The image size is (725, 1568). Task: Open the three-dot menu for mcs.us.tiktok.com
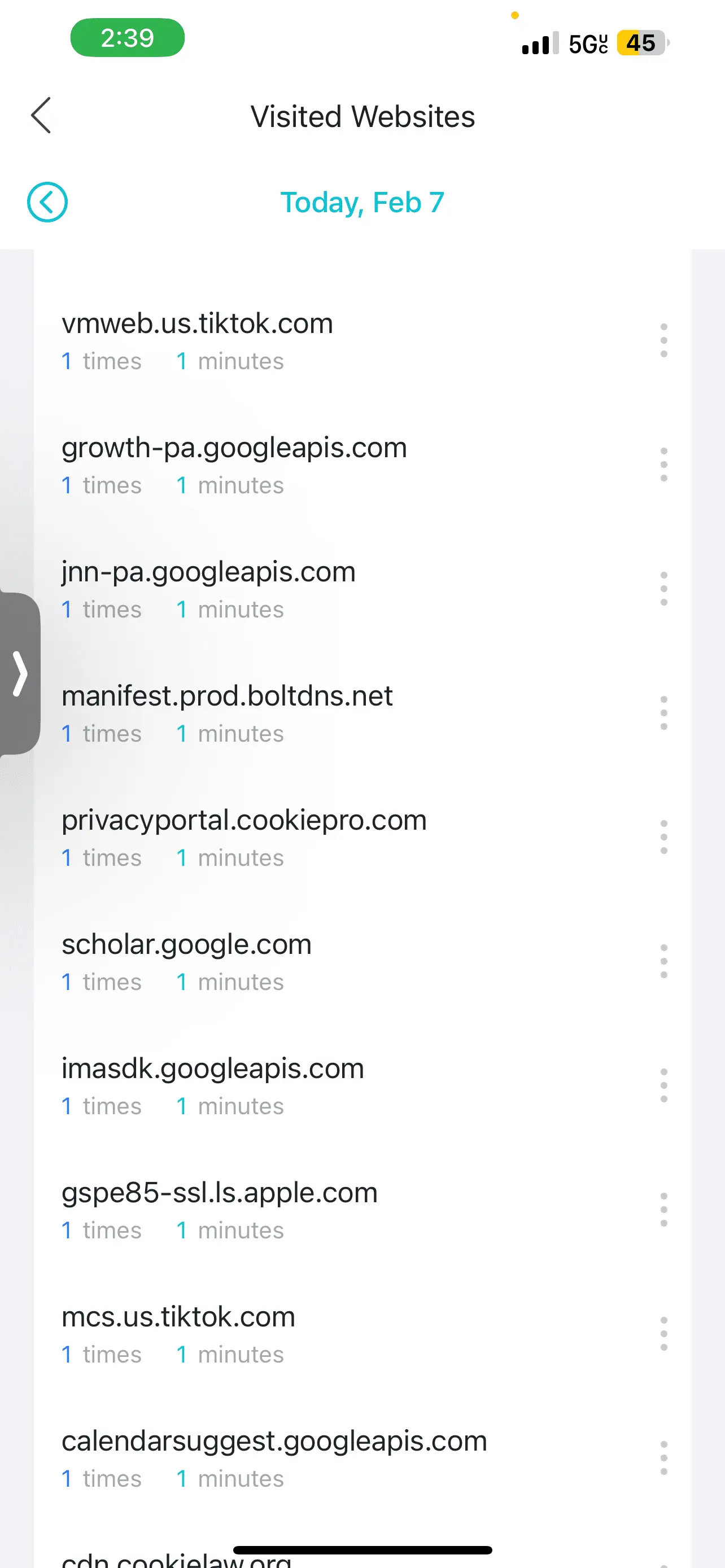tap(663, 1334)
